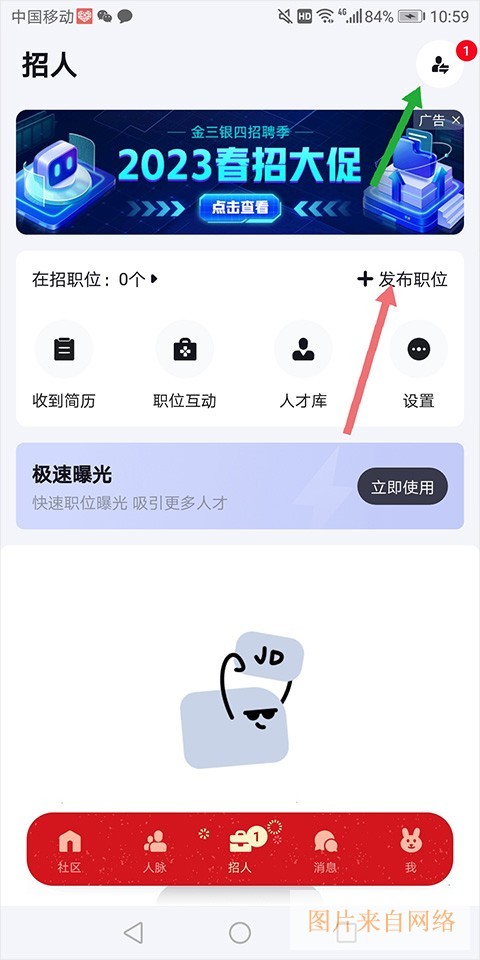
Task: Close the 广告 banner
Action: [456, 121]
